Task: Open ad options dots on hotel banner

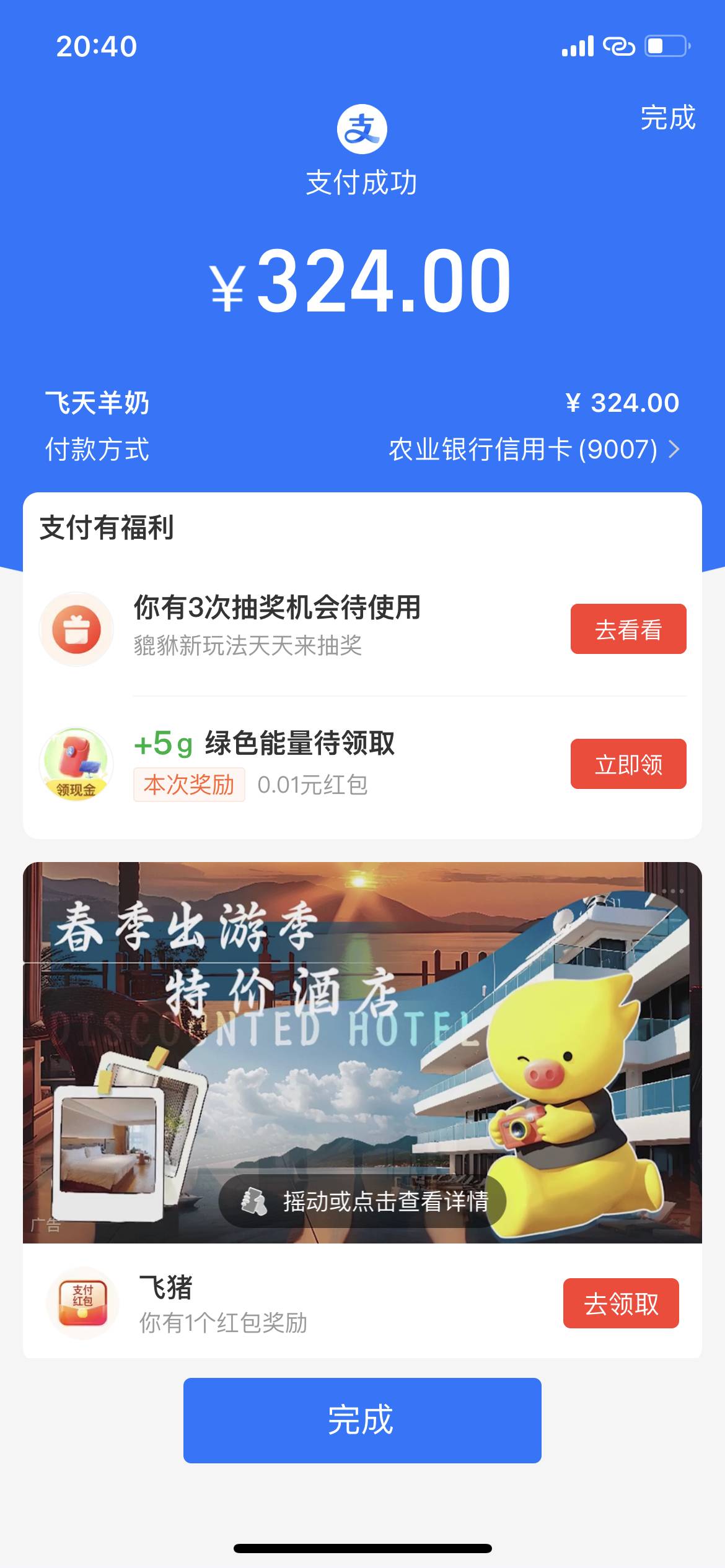Action: 672,892
